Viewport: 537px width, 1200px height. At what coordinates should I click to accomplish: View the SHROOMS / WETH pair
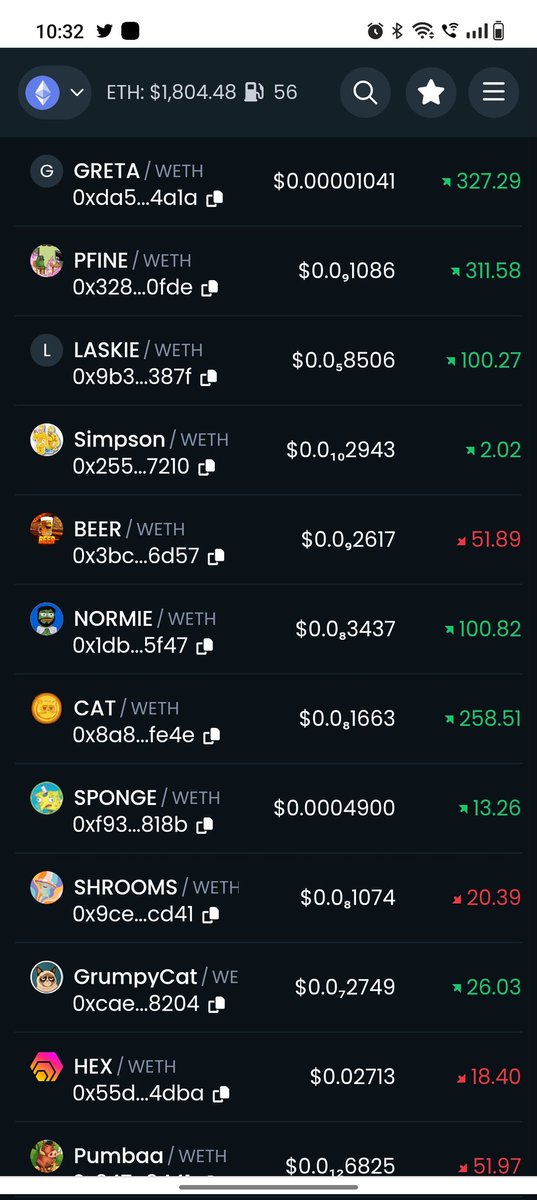click(268, 898)
